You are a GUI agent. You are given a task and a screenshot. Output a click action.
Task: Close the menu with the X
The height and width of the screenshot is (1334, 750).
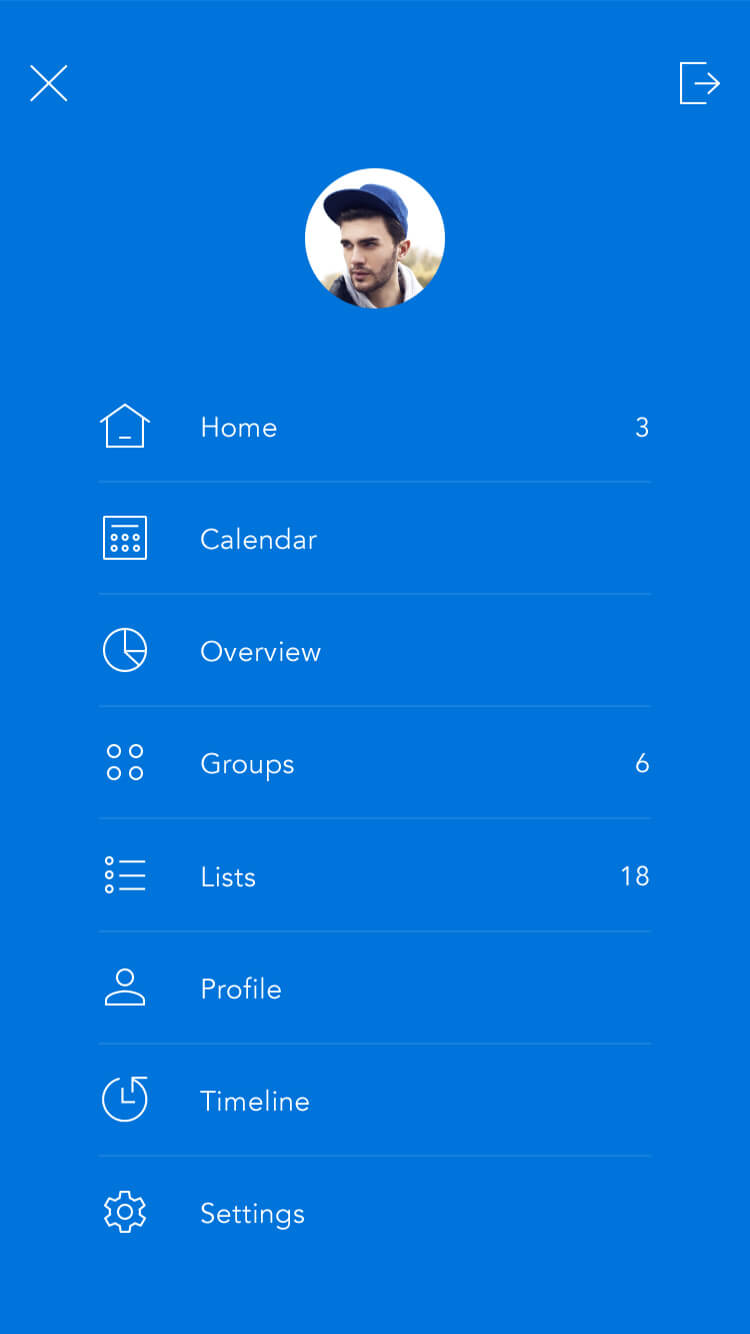pos(48,84)
